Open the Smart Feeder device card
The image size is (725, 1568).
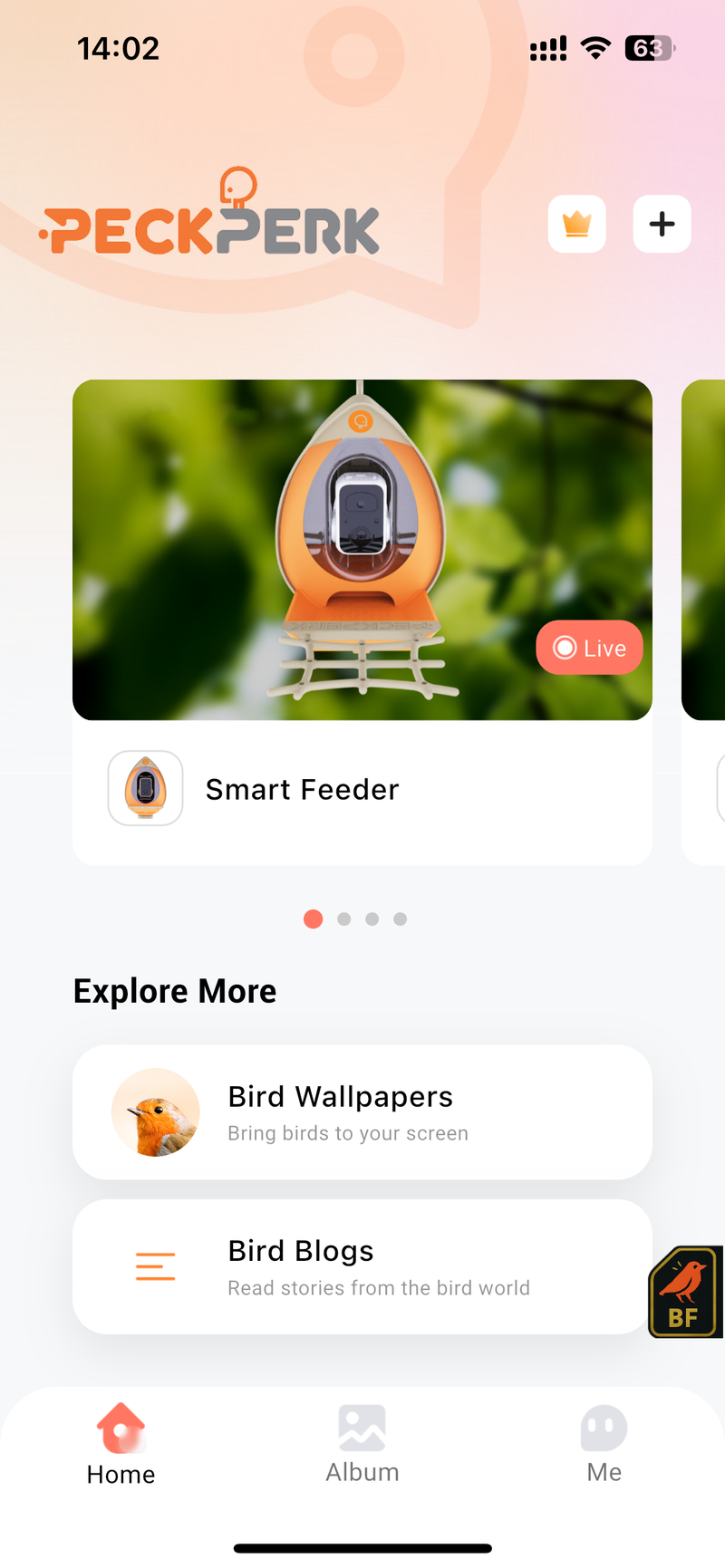(362, 789)
